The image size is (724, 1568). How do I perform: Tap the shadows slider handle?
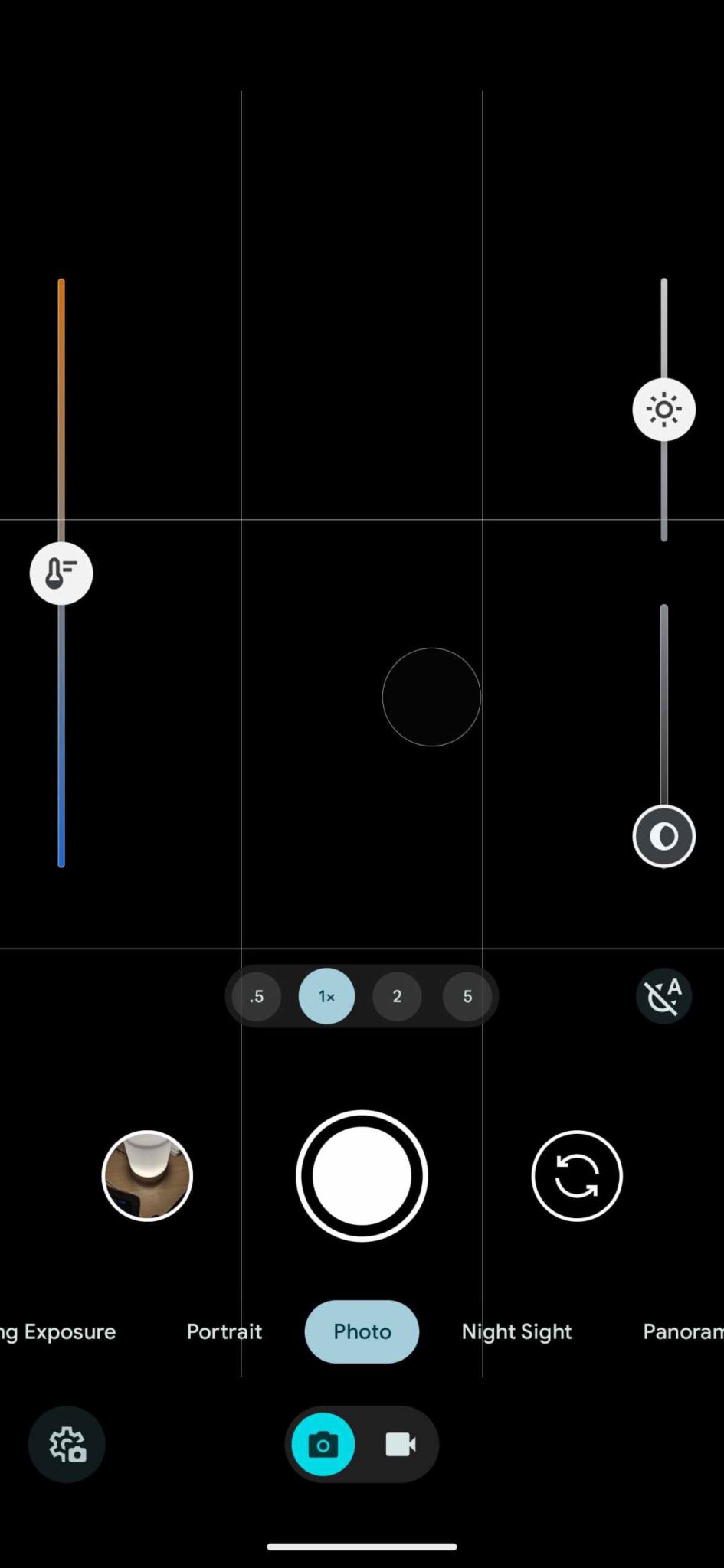[x=663, y=836]
